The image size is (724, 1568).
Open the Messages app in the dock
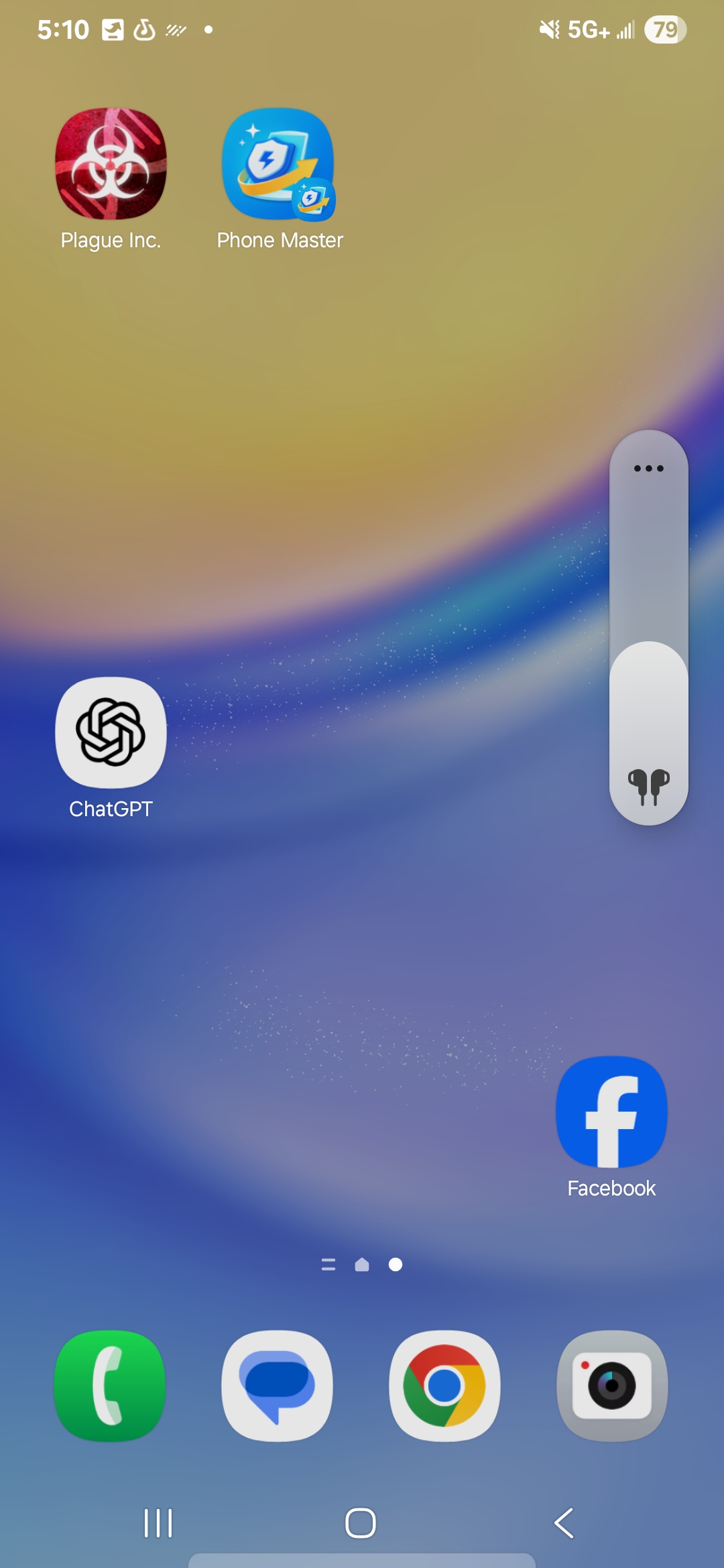pyautogui.click(x=277, y=1385)
